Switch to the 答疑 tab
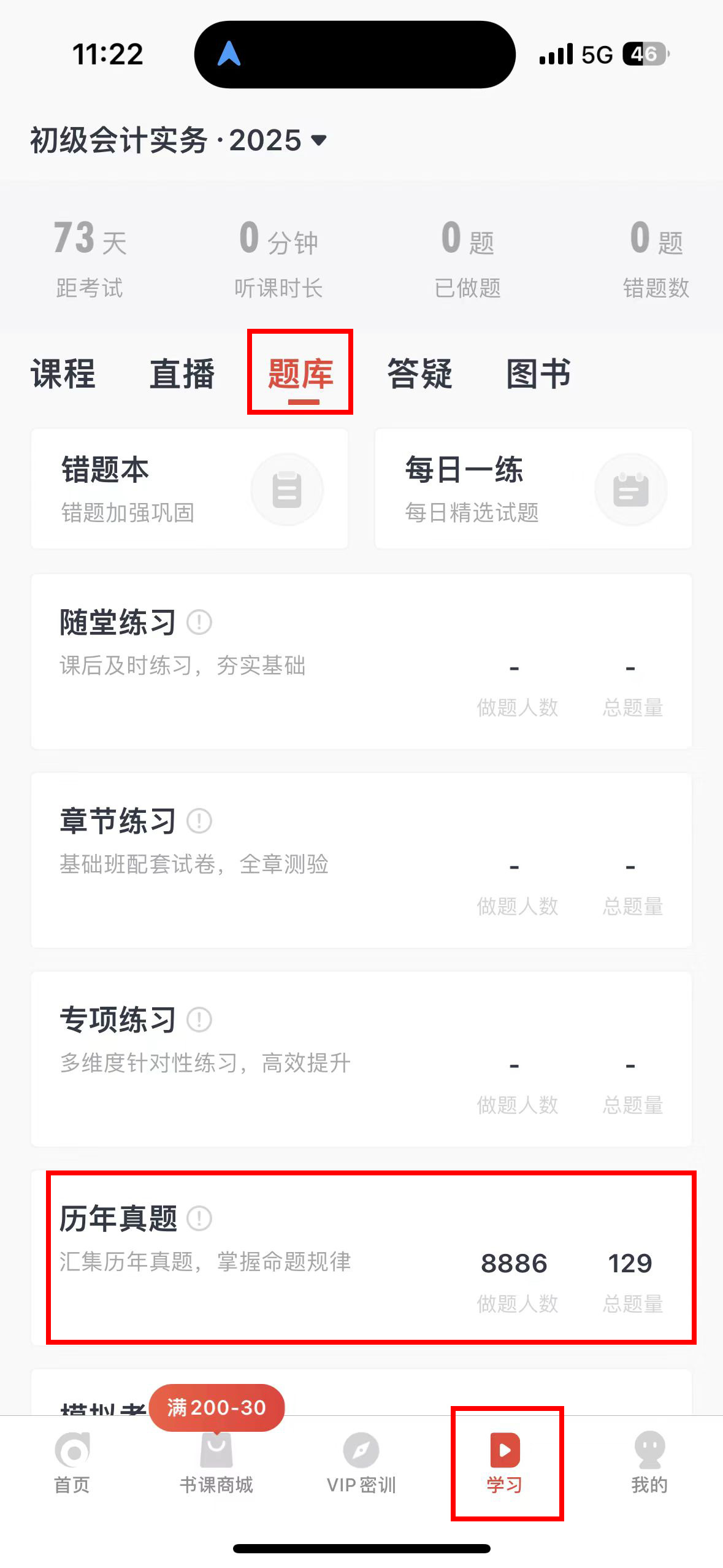This screenshot has width=723, height=1568. (x=419, y=373)
